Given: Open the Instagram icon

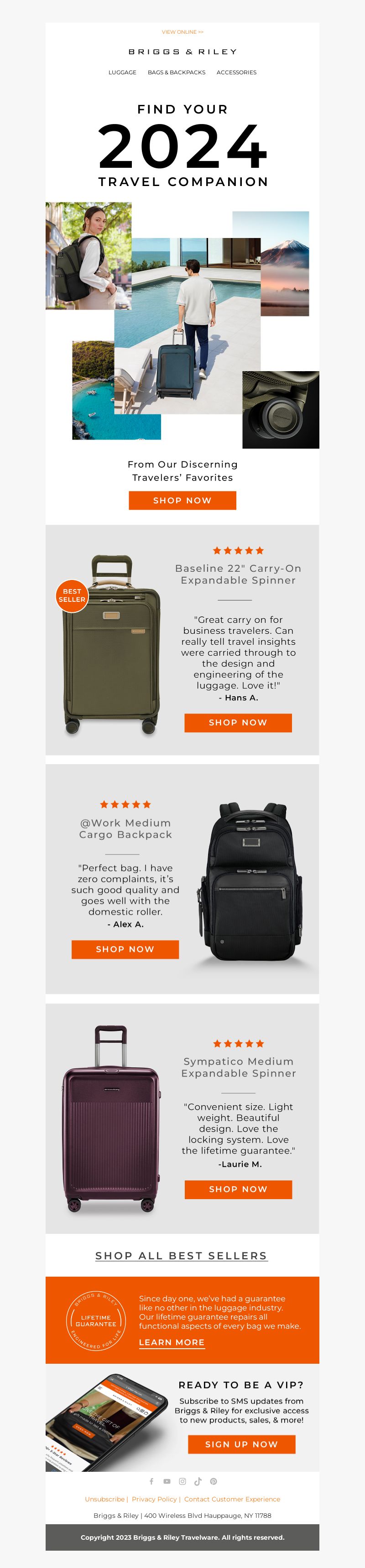Looking at the screenshot, I should coord(182,1481).
